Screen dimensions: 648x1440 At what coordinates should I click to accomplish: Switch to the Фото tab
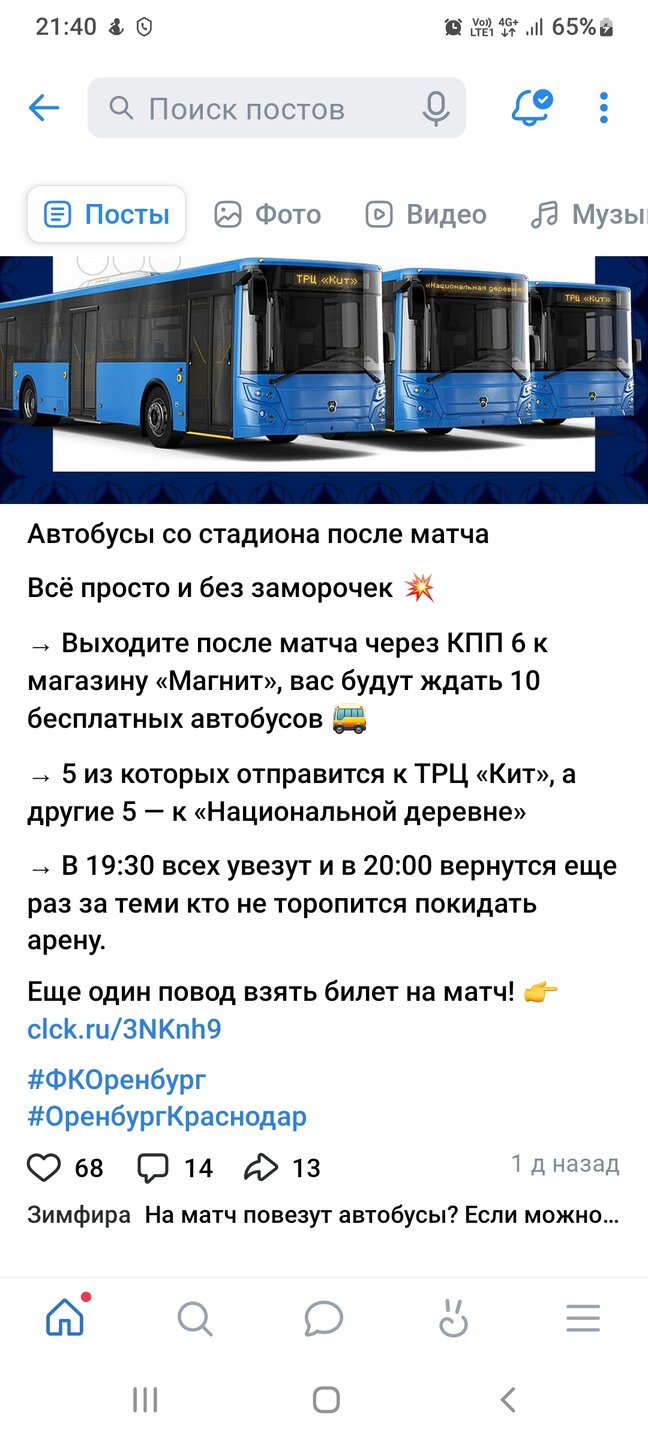pyautogui.click(x=268, y=214)
